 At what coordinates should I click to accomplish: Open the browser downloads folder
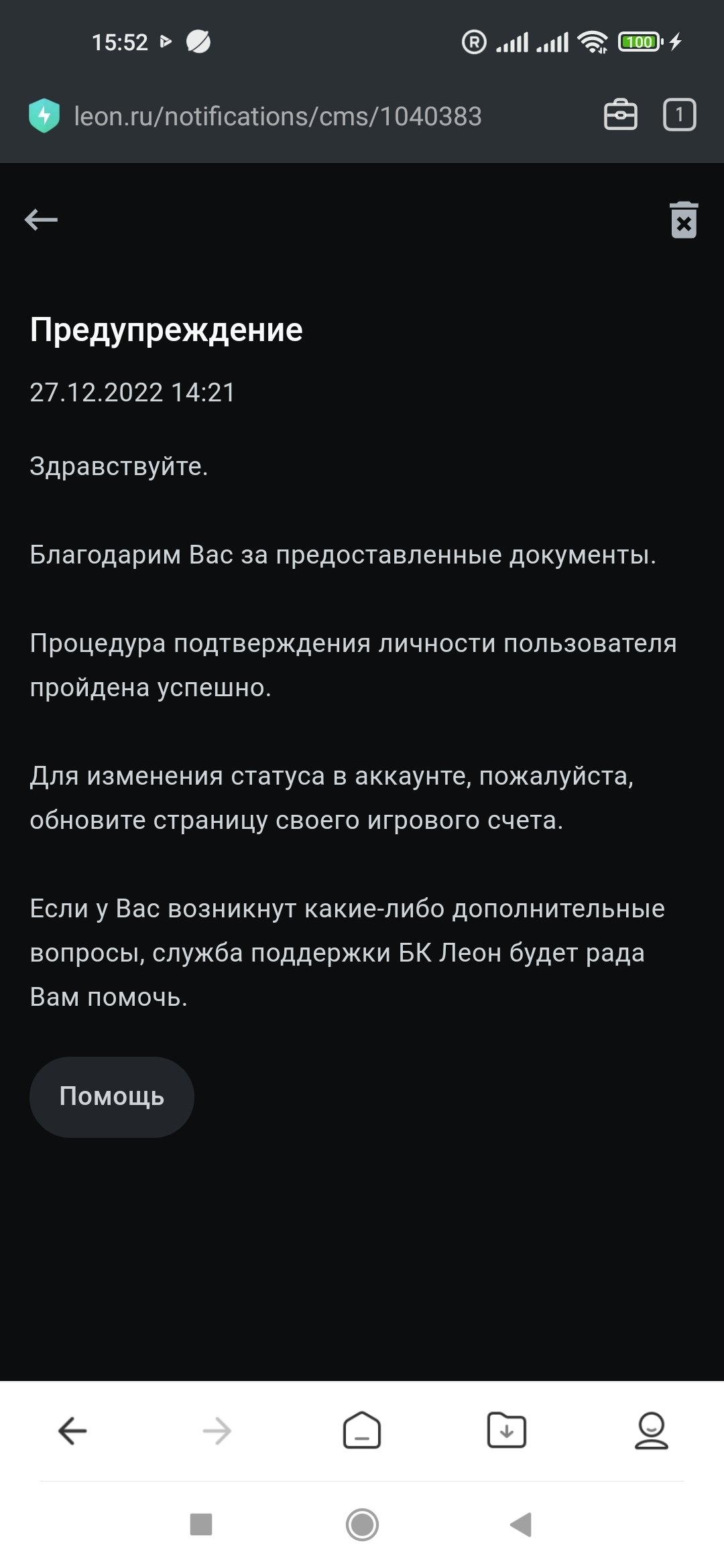(506, 1431)
